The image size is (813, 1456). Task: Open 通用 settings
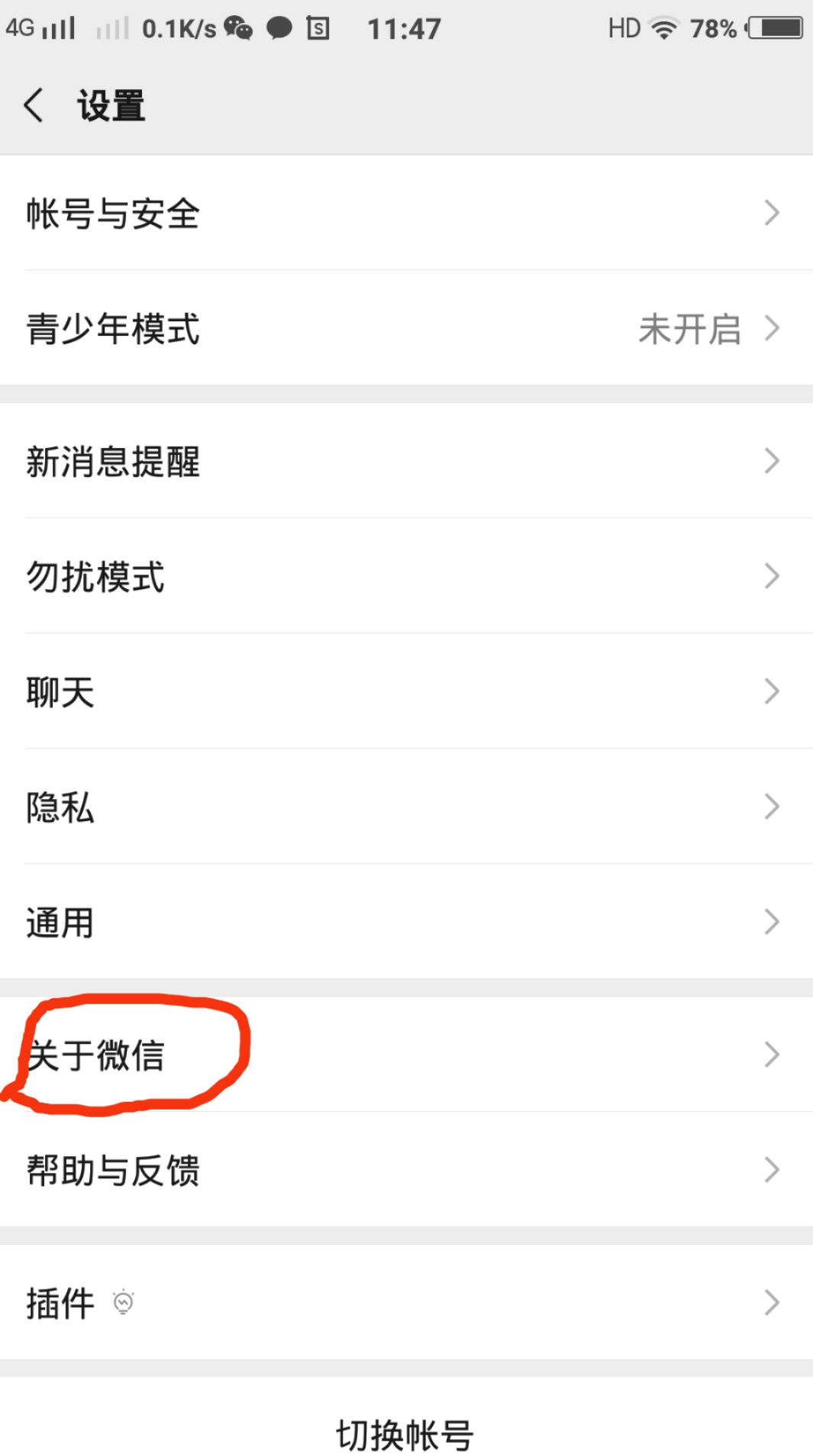coord(406,922)
